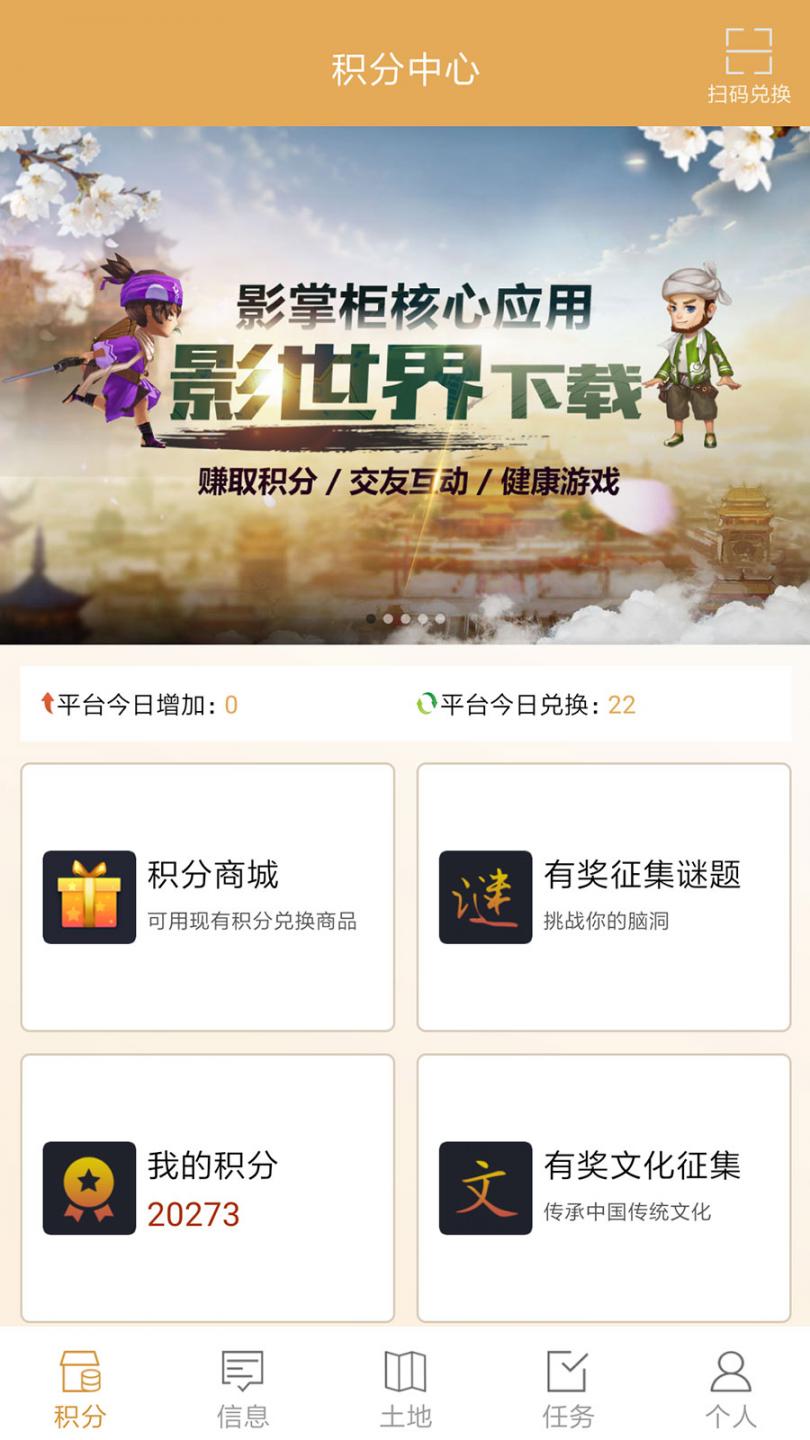
Task: Switch to the 任务 tab
Action: click(568, 1388)
